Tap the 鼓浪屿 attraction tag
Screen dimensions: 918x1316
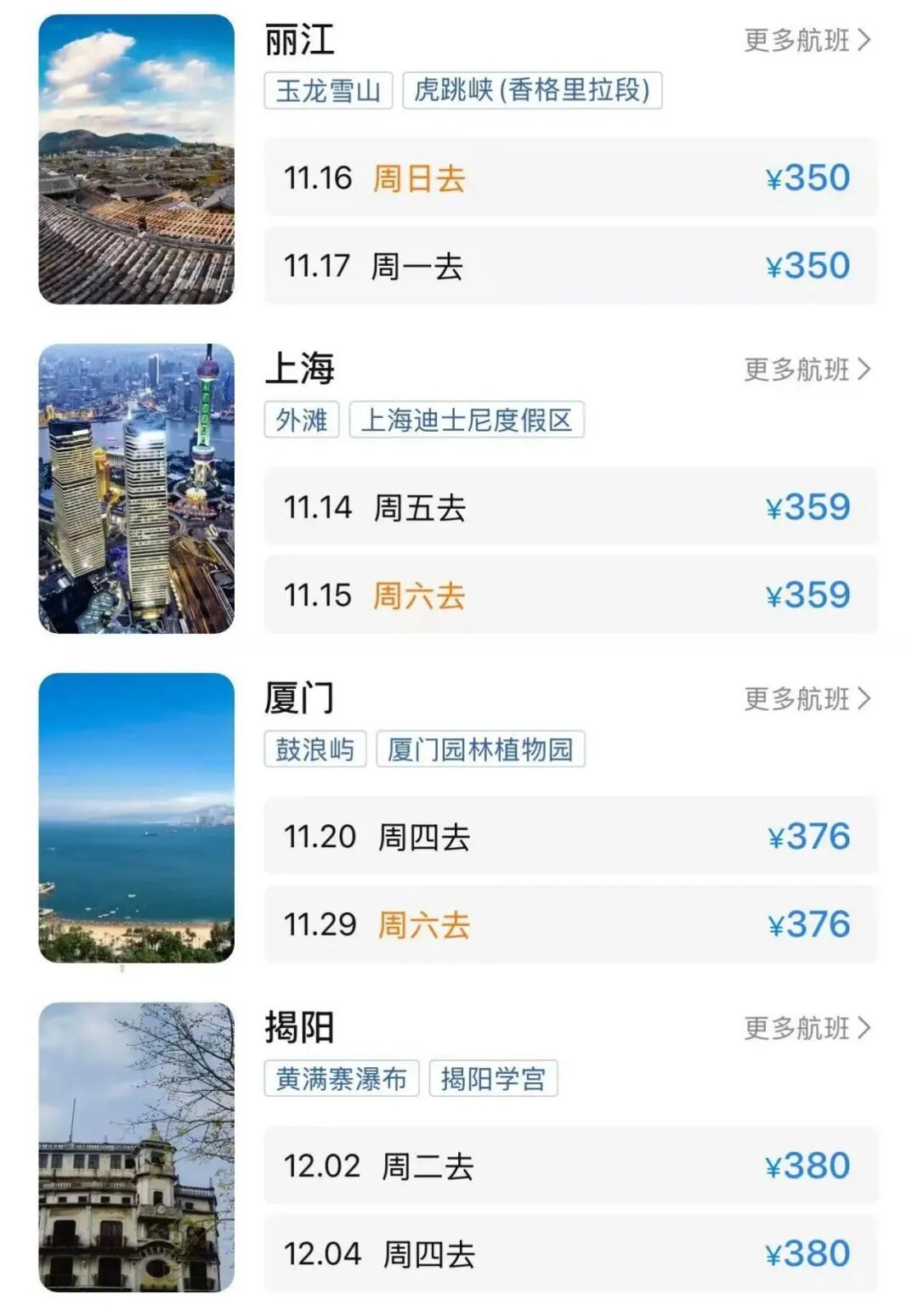coord(314,749)
